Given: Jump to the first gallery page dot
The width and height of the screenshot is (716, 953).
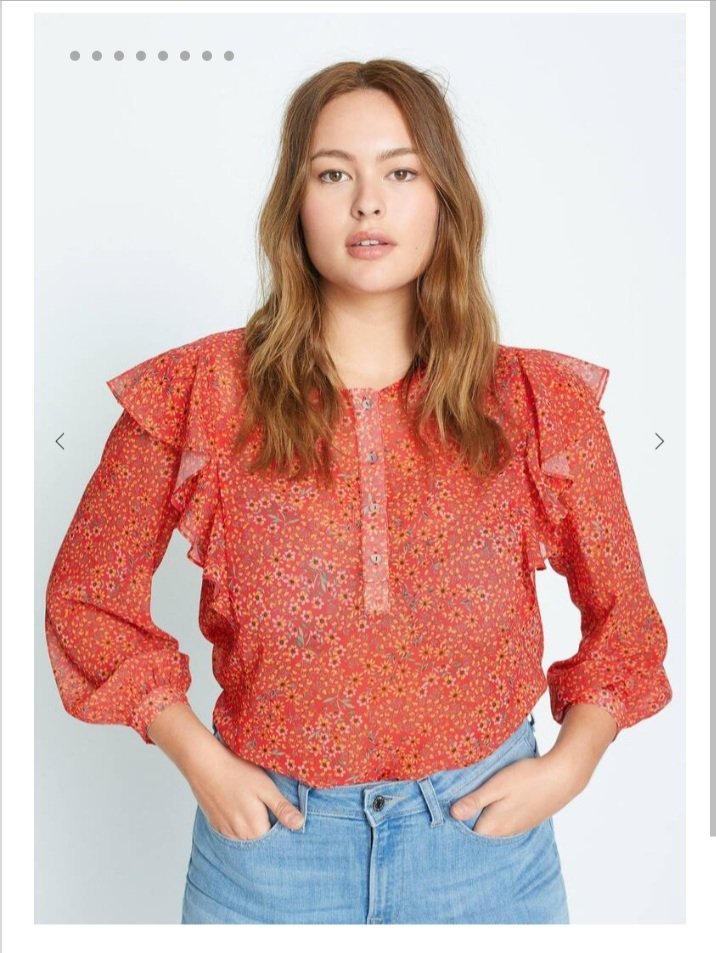Looking at the screenshot, I should (x=75, y=56).
